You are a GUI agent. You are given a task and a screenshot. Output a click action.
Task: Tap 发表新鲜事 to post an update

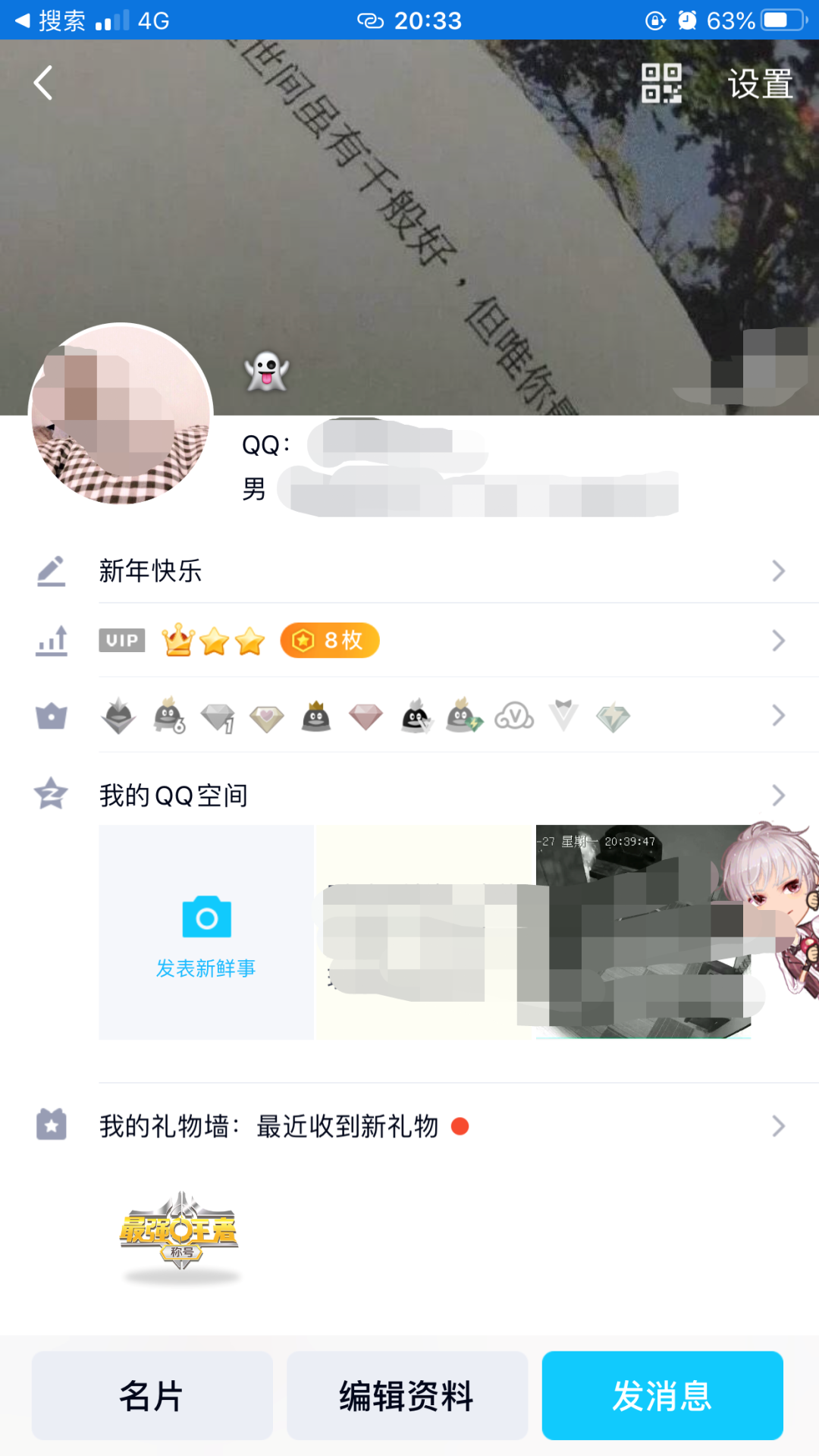coord(206,933)
